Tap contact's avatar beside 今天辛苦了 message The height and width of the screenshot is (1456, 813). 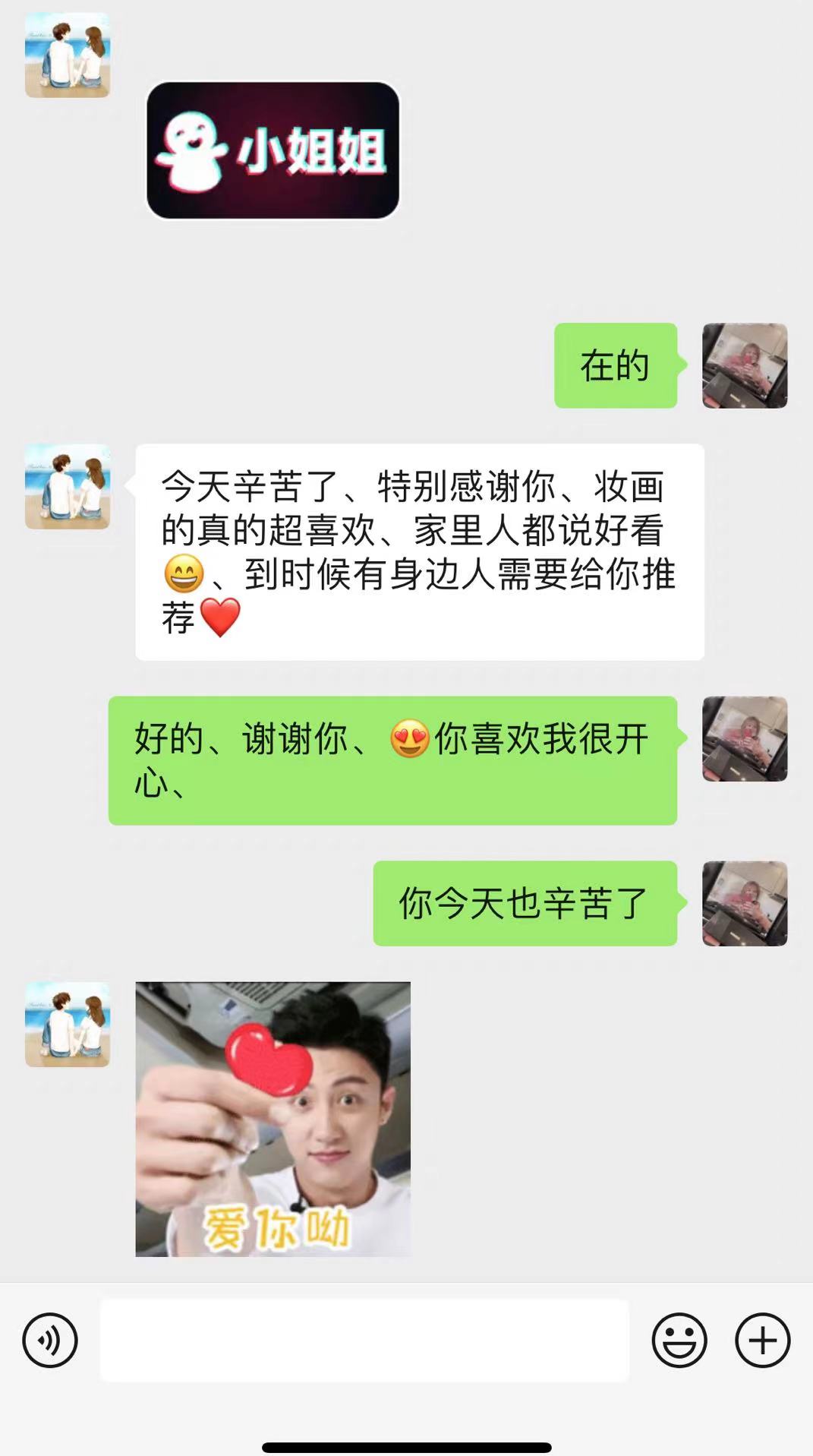click(x=68, y=487)
